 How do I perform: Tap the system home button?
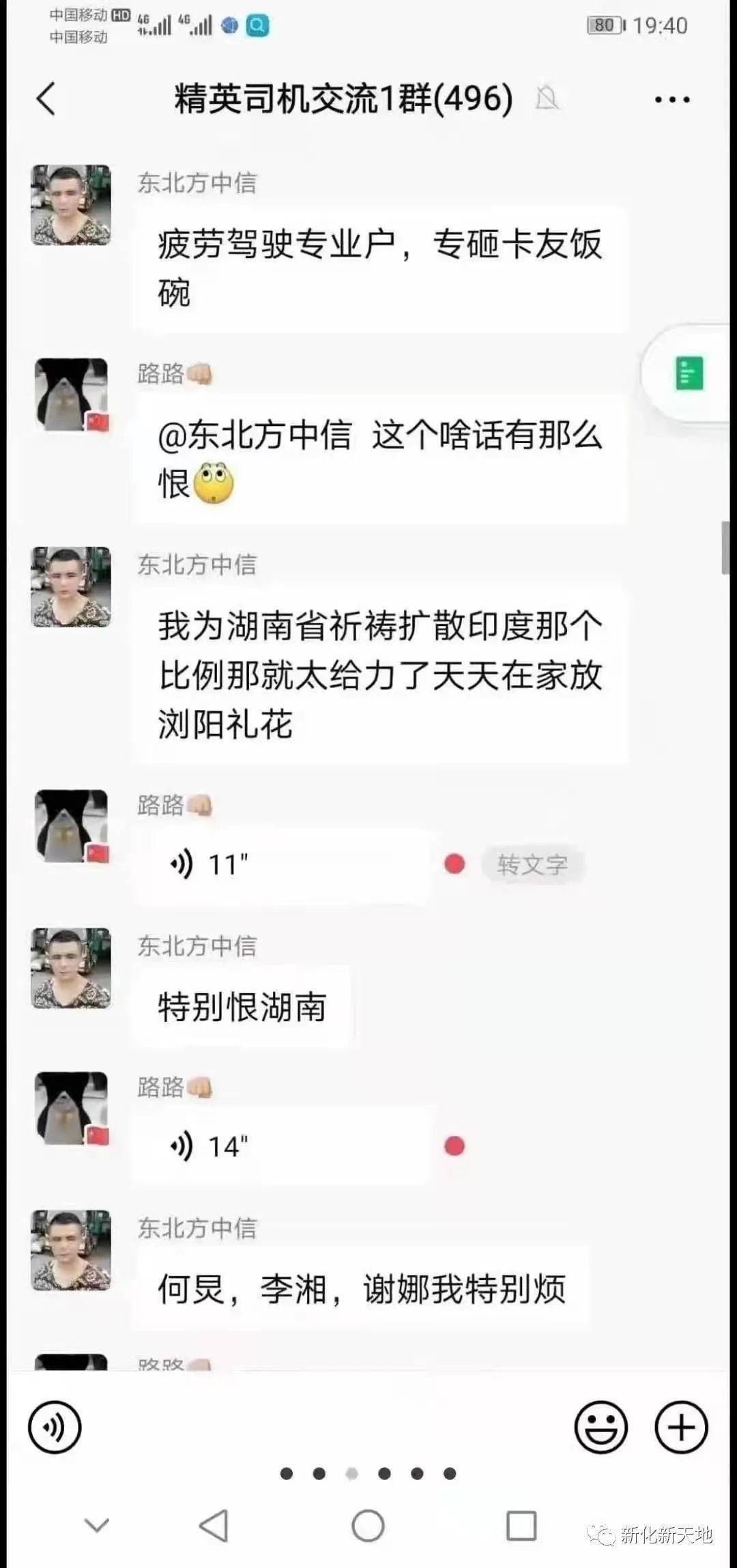pos(369,1526)
